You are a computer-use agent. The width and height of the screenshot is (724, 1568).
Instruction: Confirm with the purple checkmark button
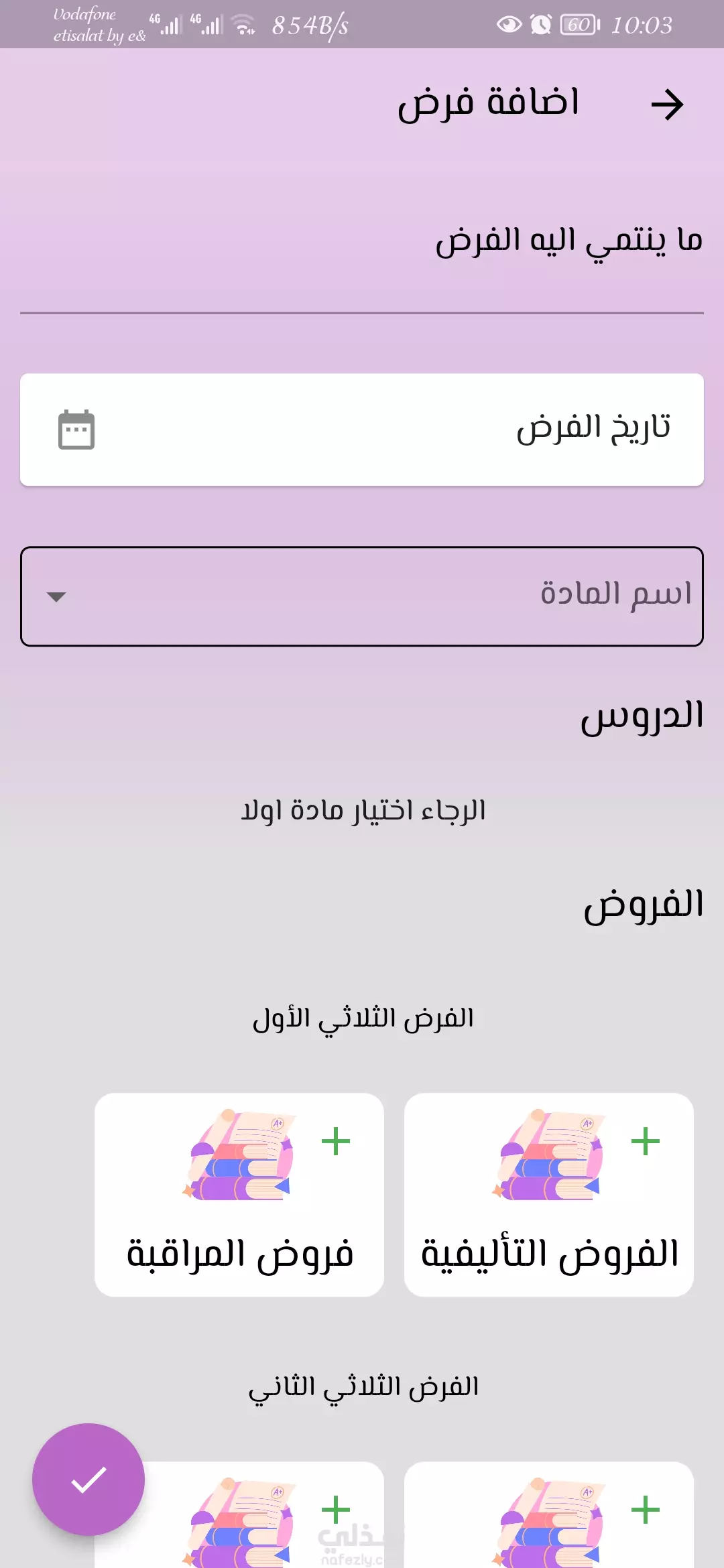(88, 1480)
